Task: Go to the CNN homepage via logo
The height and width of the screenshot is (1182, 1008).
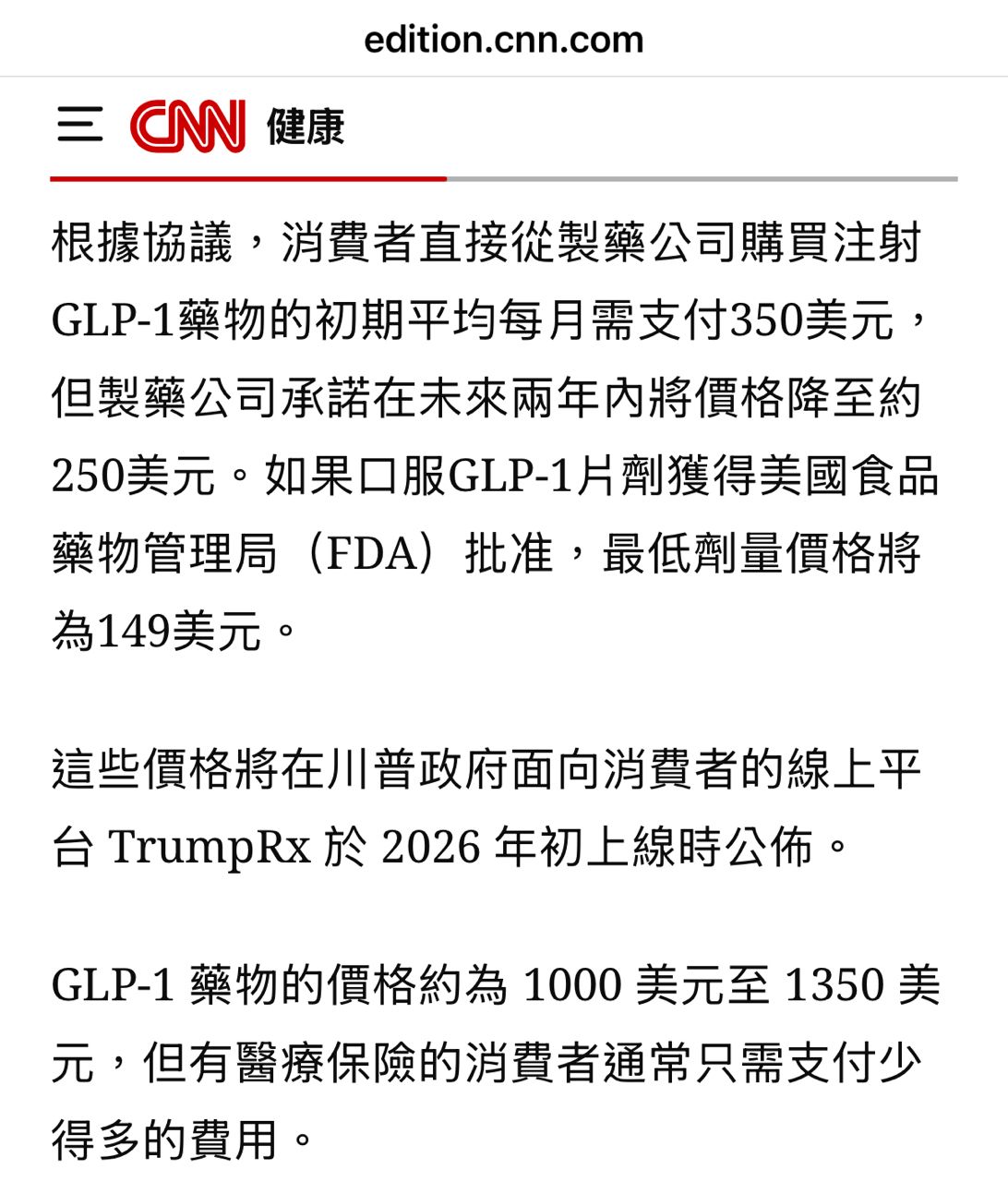Action: (x=187, y=126)
